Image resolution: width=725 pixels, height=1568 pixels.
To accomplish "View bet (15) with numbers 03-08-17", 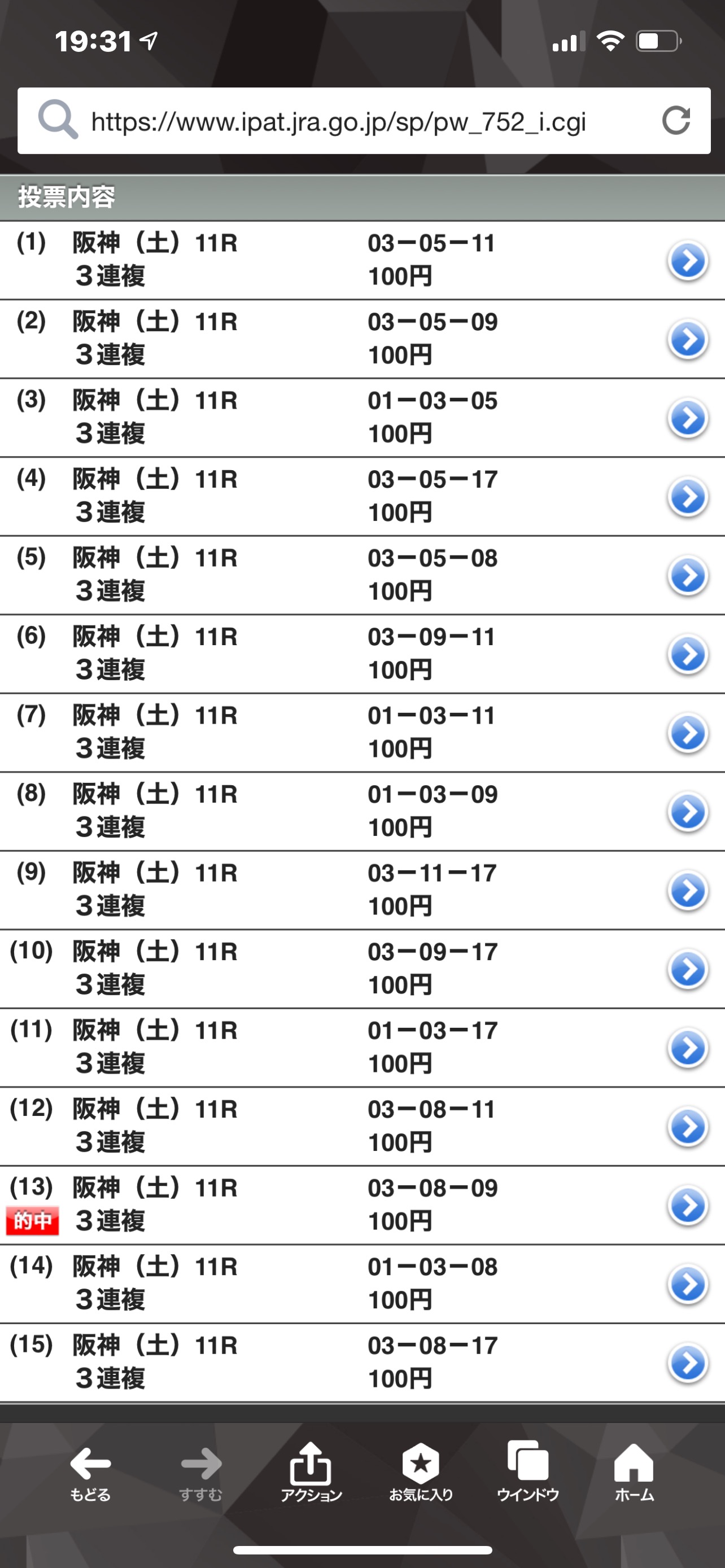I will coord(688,1364).
